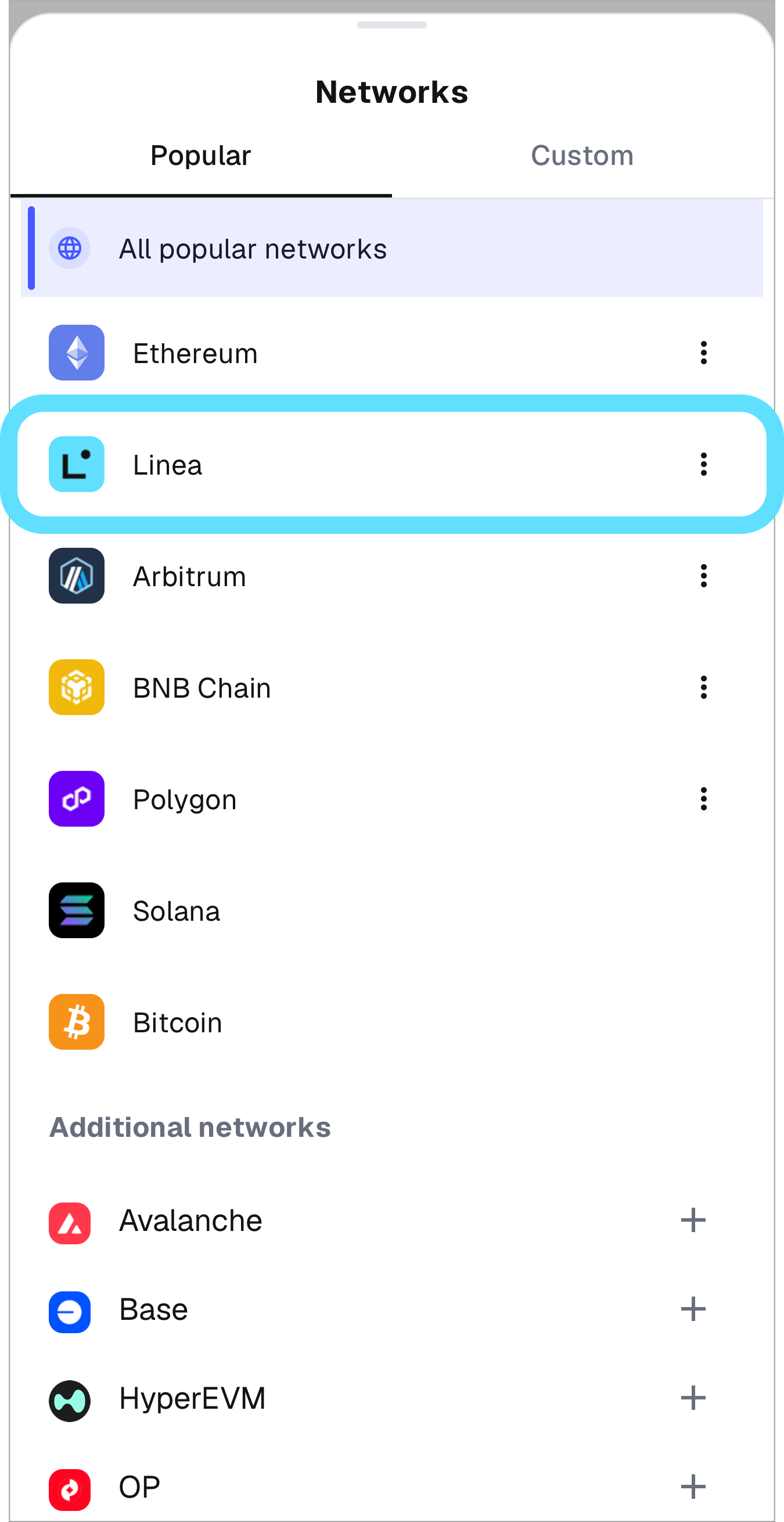
Task: Click the Linea network logo
Action: (x=76, y=464)
